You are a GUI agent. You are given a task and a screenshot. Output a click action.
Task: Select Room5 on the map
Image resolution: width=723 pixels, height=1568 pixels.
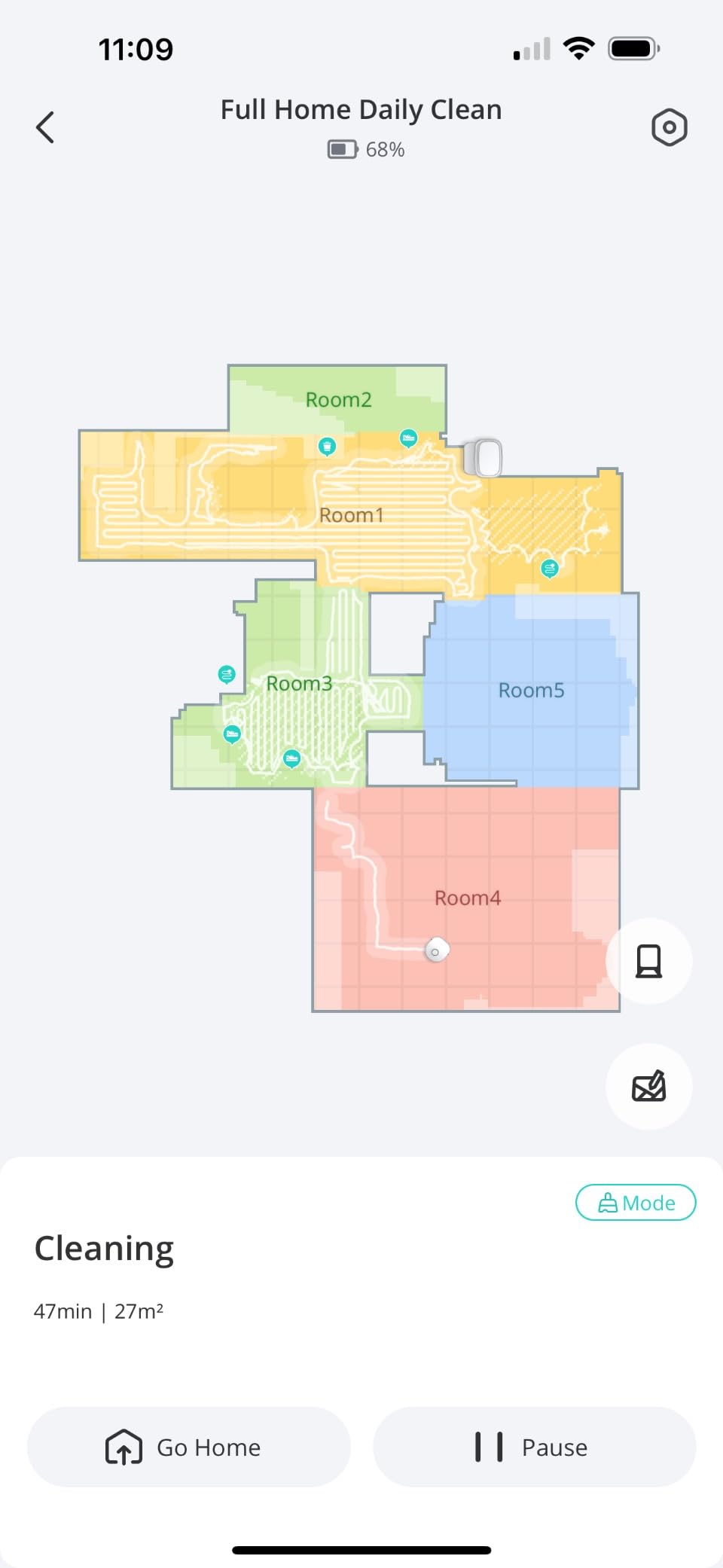531,690
